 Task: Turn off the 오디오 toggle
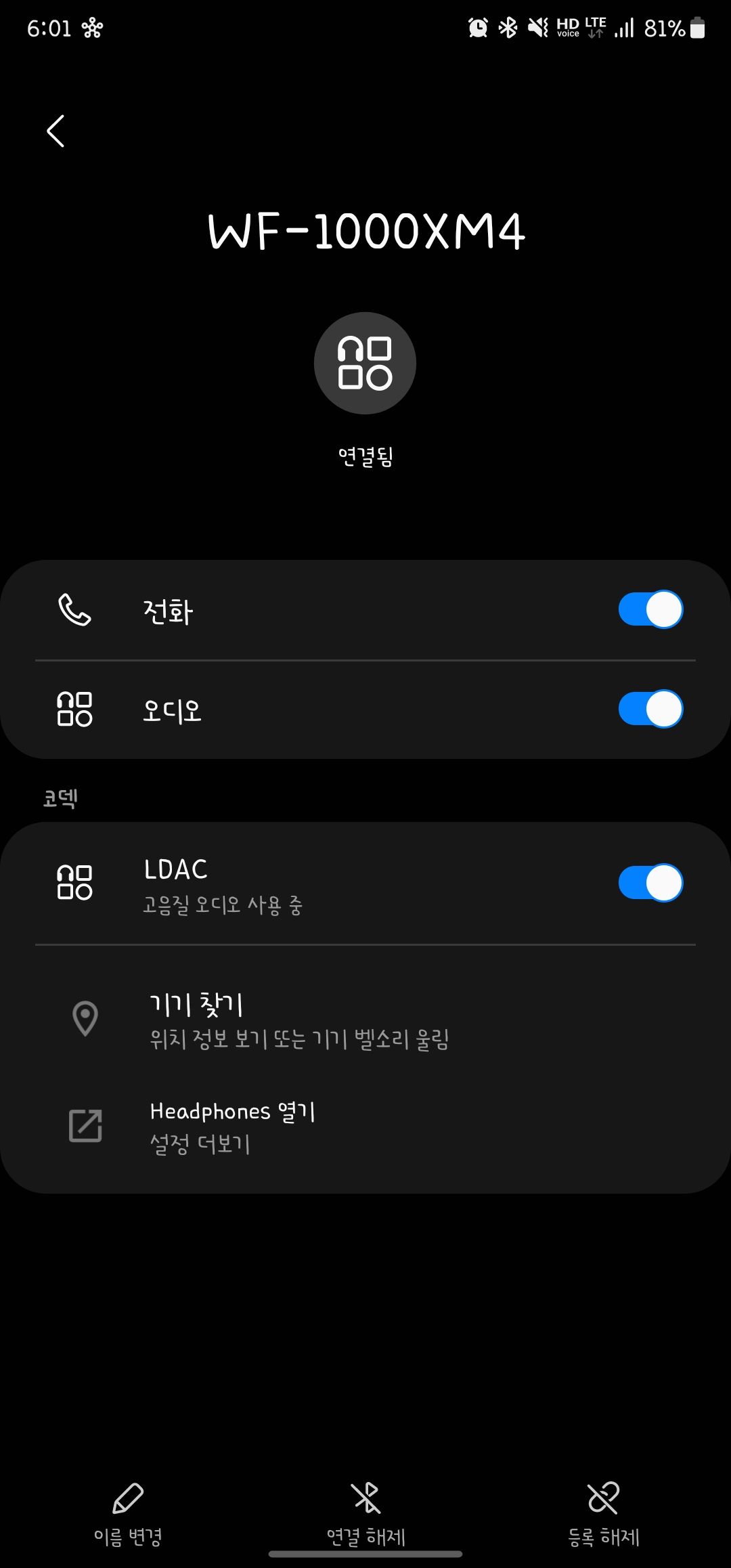(x=650, y=710)
